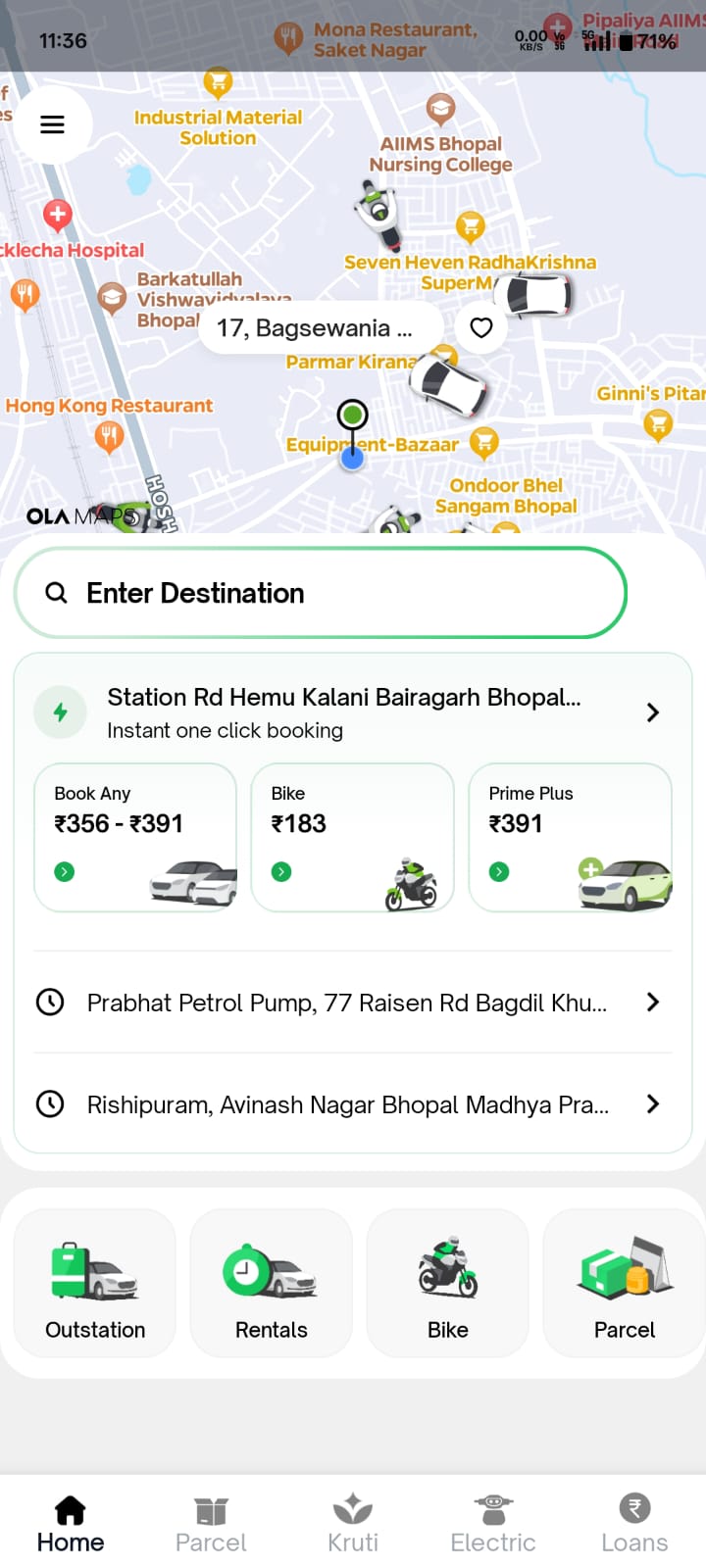The height and width of the screenshot is (1568, 706).
Task: Open the hamburger drawer menu
Action: click(52, 124)
